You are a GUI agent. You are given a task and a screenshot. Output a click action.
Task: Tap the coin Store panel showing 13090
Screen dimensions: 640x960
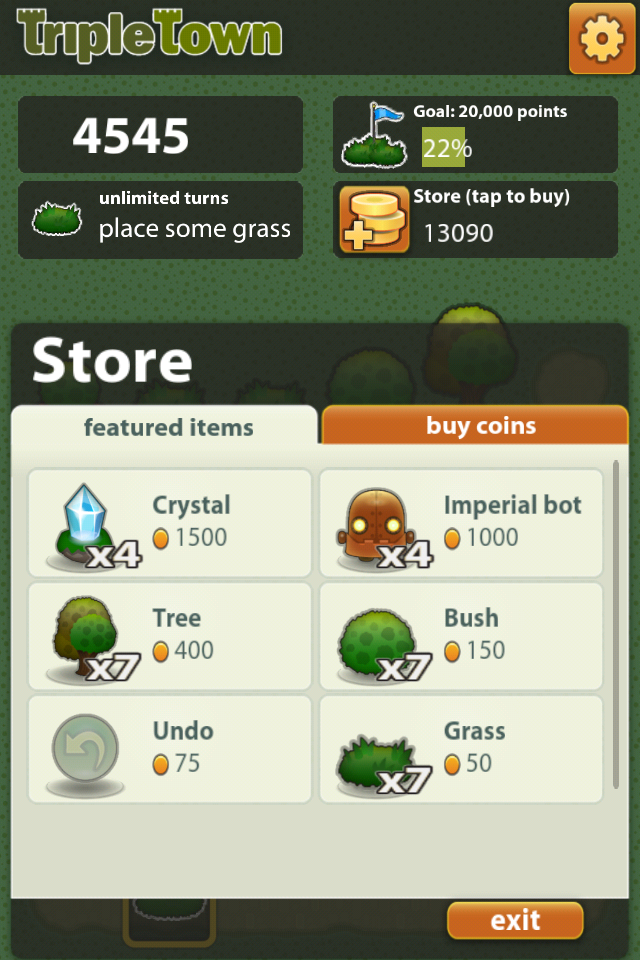[475, 219]
